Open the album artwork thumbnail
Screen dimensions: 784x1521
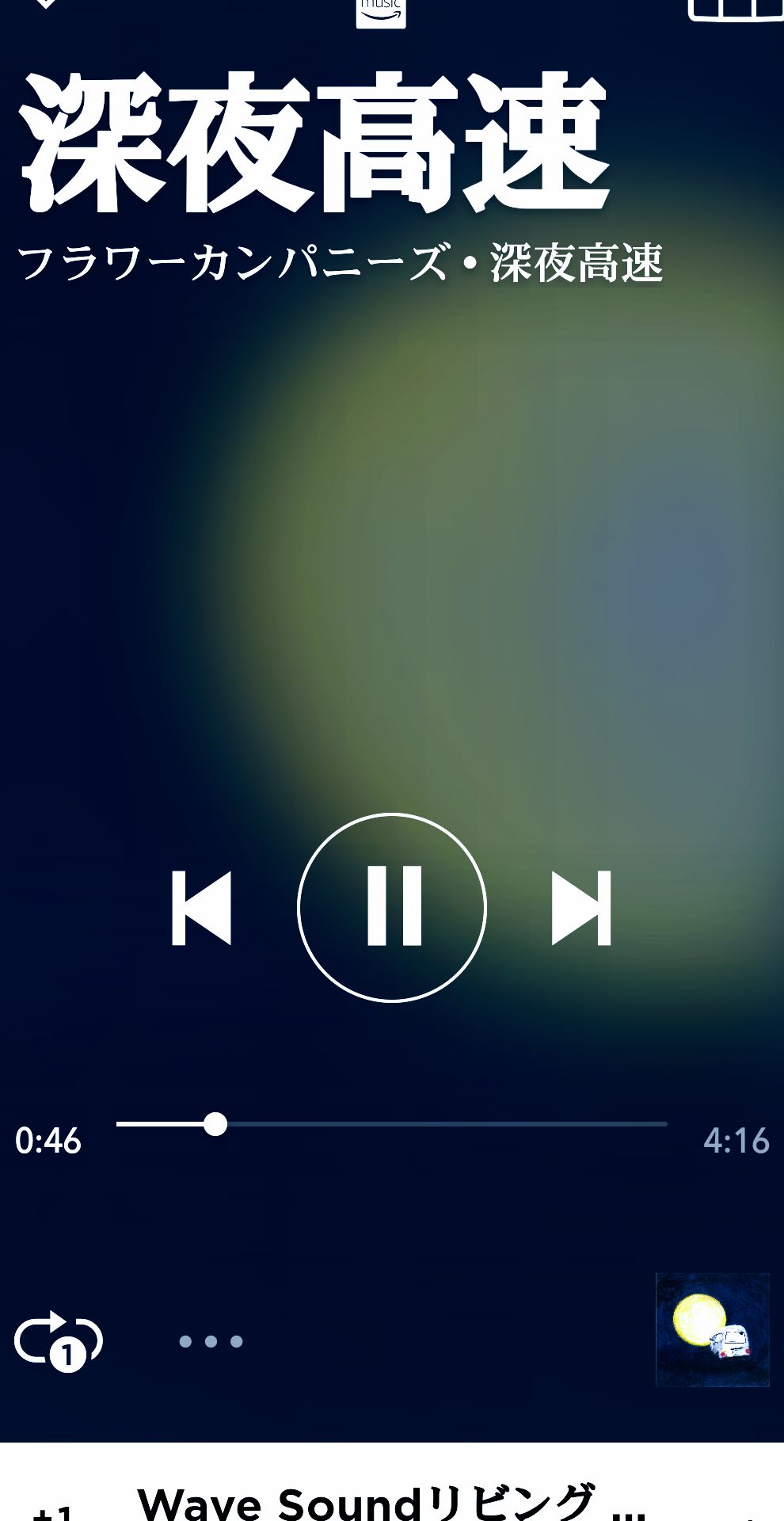[713, 1330]
